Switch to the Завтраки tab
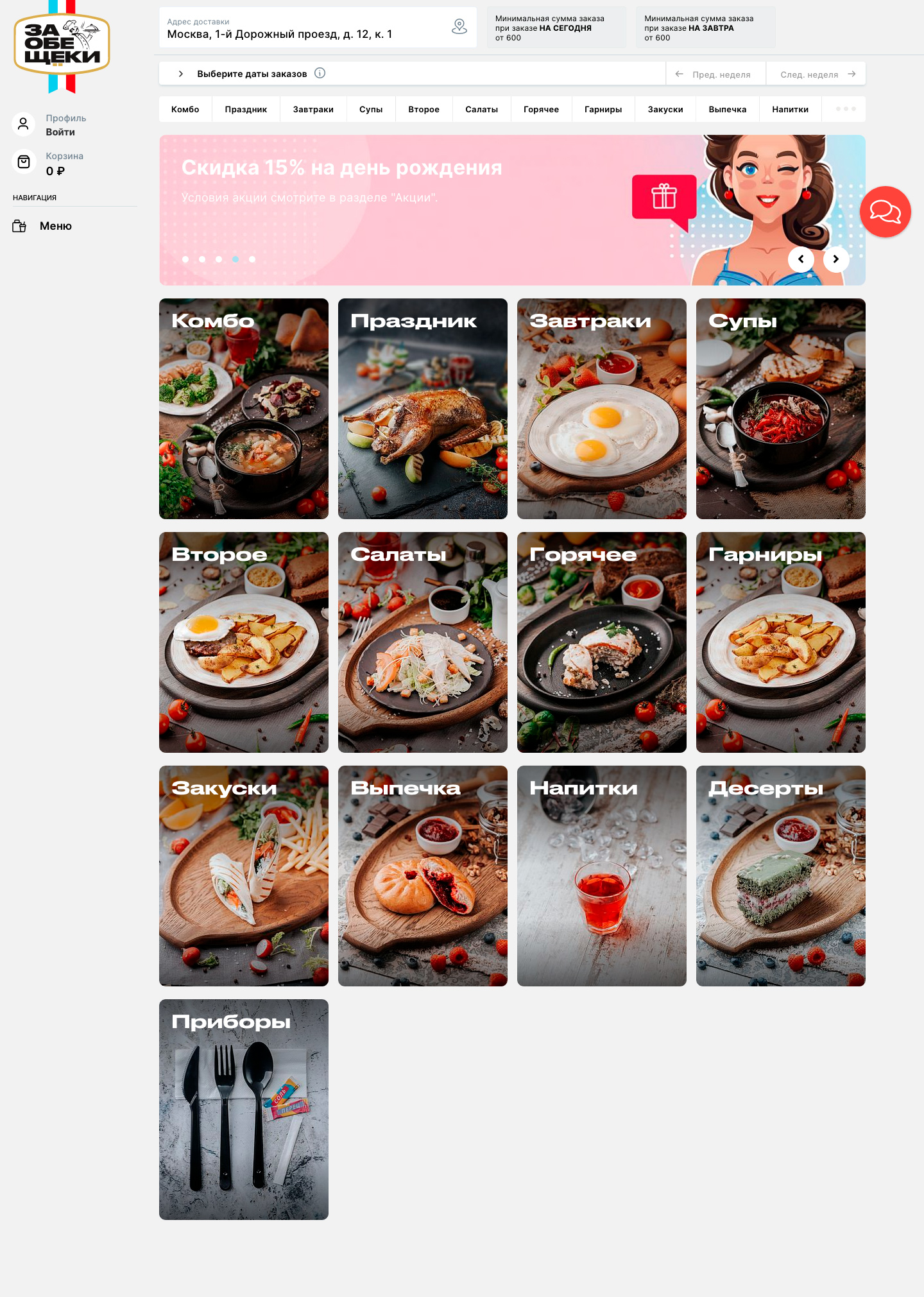 pos(313,110)
